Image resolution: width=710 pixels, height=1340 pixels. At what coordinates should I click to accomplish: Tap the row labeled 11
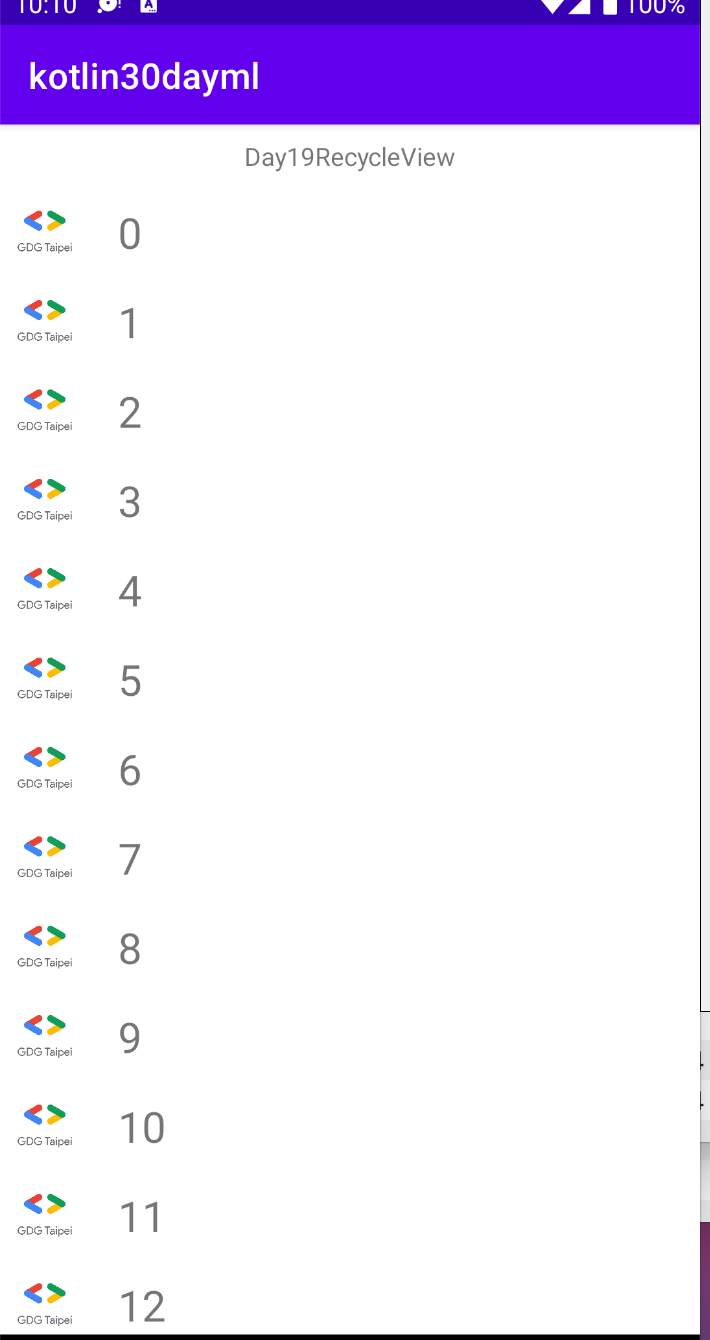141,1217
